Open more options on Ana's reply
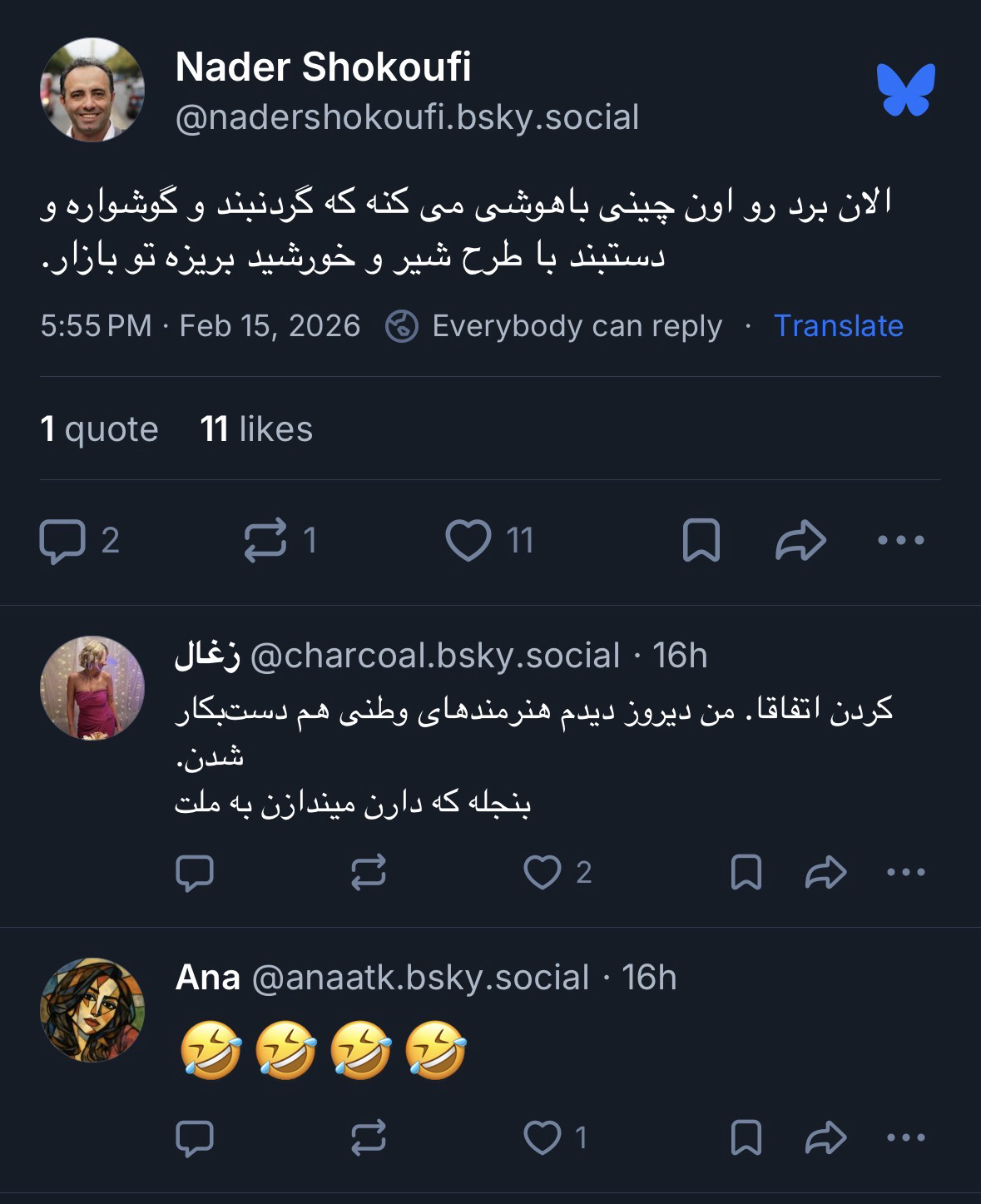Image resolution: width=981 pixels, height=1204 pixels. tap(906, 1137)
